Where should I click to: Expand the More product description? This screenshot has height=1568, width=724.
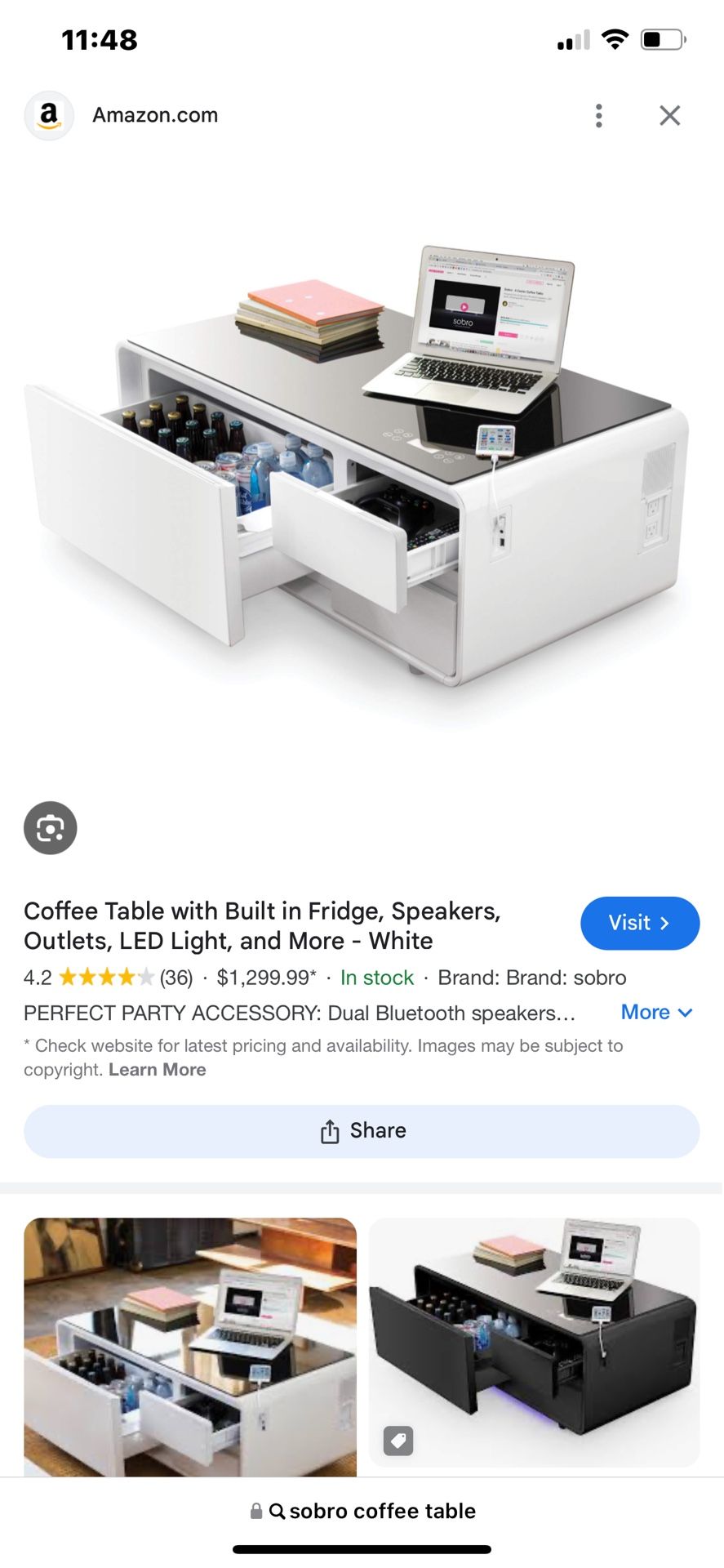pos(656,1012)
